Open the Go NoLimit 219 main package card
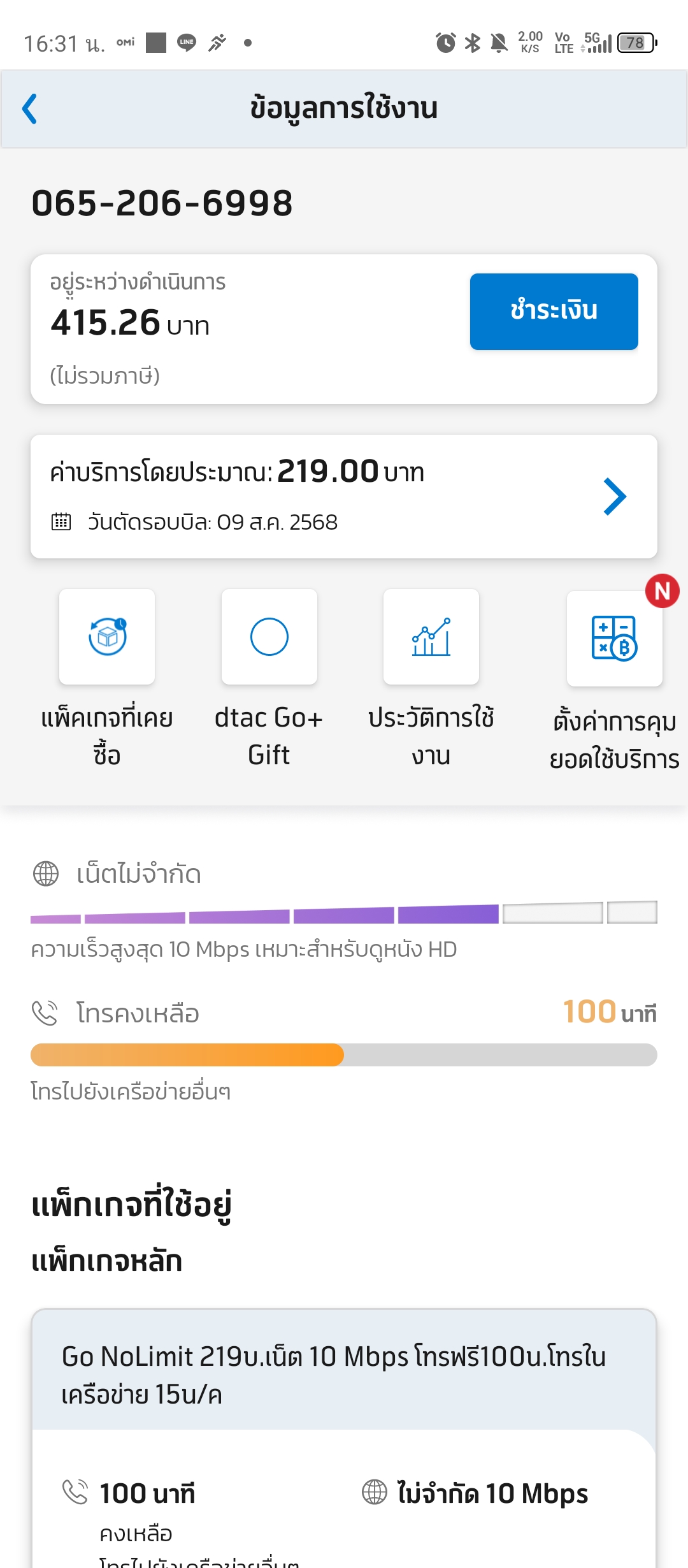688x1568 pixels. click(344, 1438)
